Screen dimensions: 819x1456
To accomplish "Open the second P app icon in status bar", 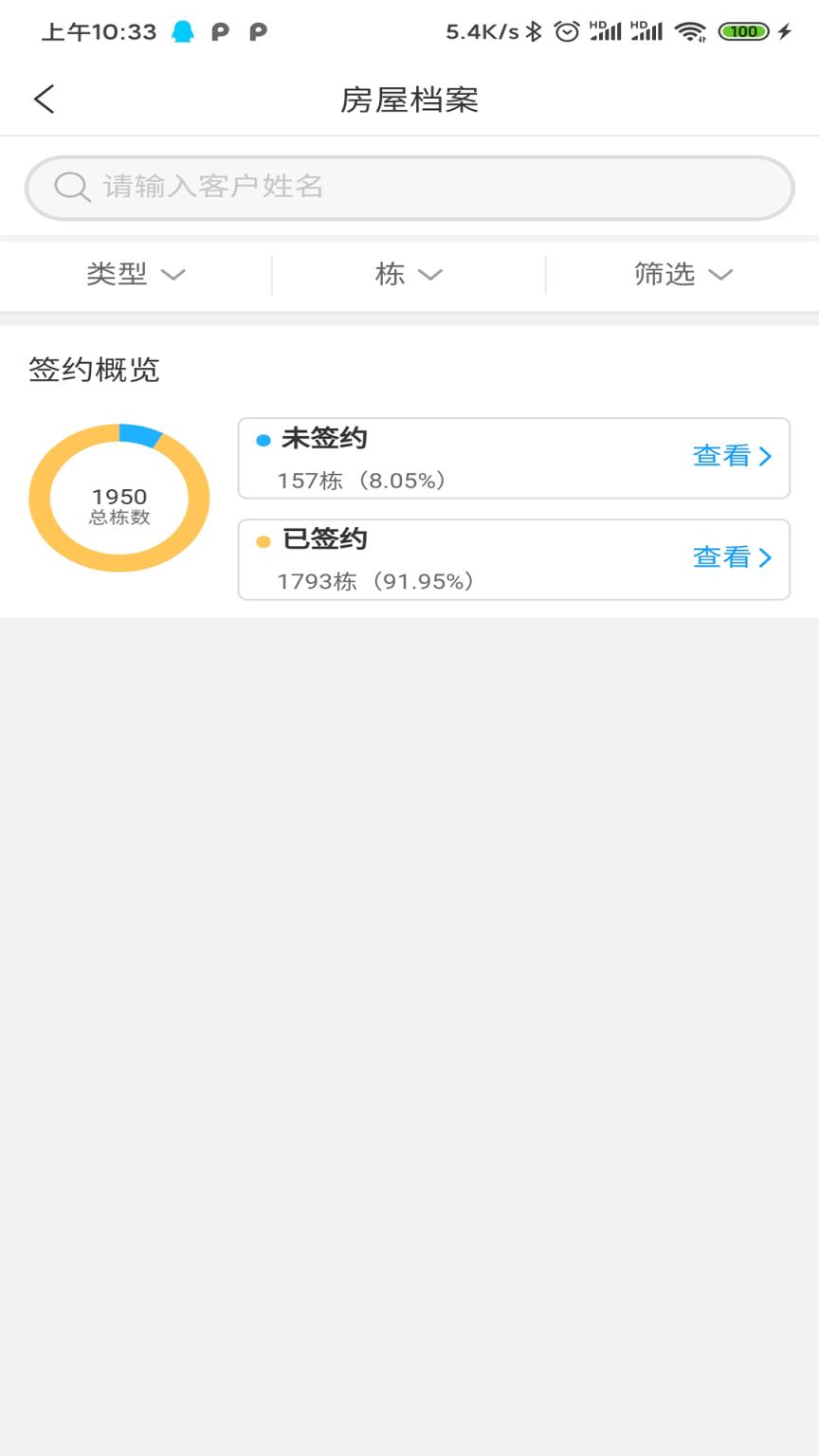I will (x=257, y=30).
